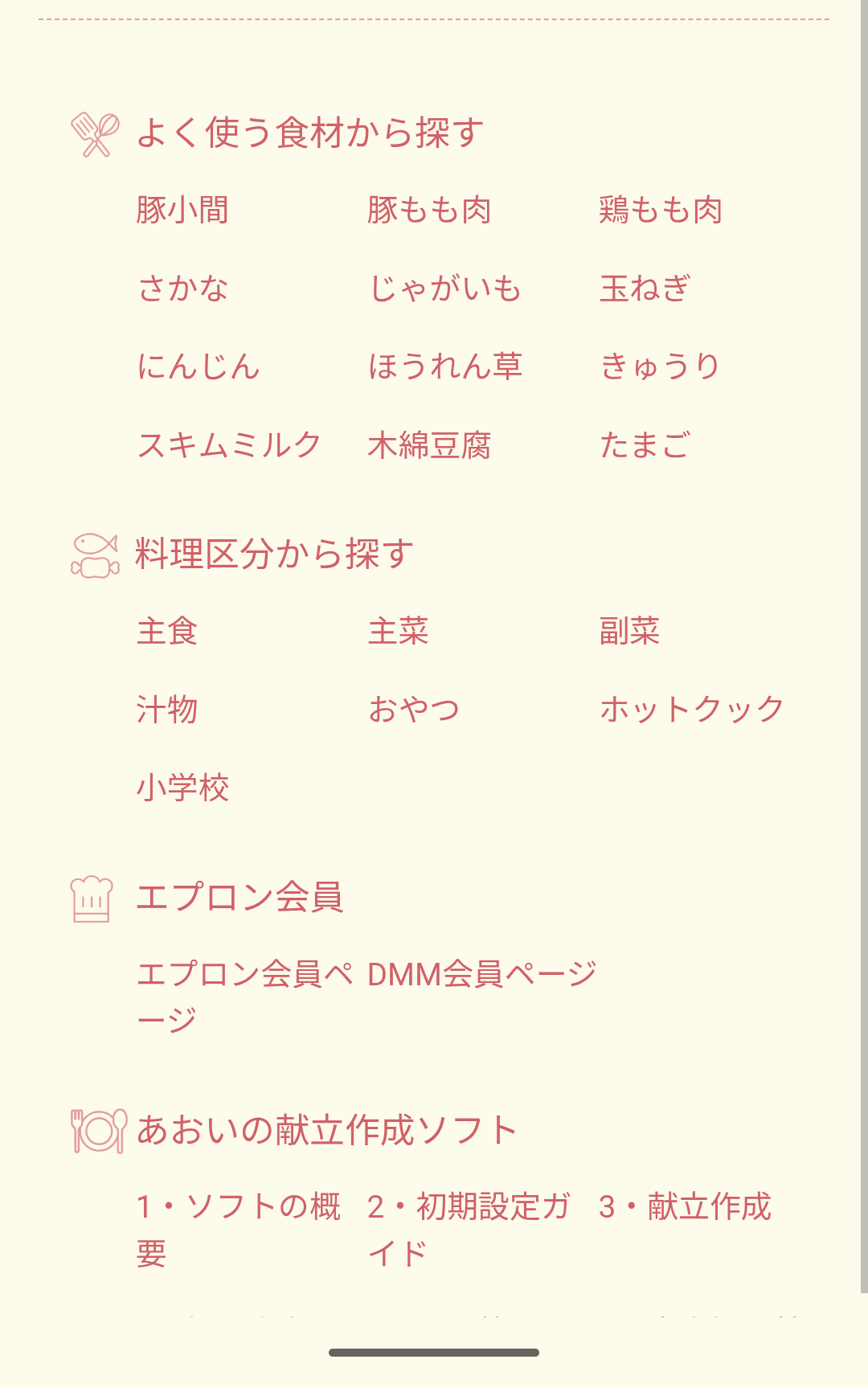The width and height of the screenshot is (868, 1388).
Task: Select the 鶏もも肉 ingredient link
Action: [661, 209]
